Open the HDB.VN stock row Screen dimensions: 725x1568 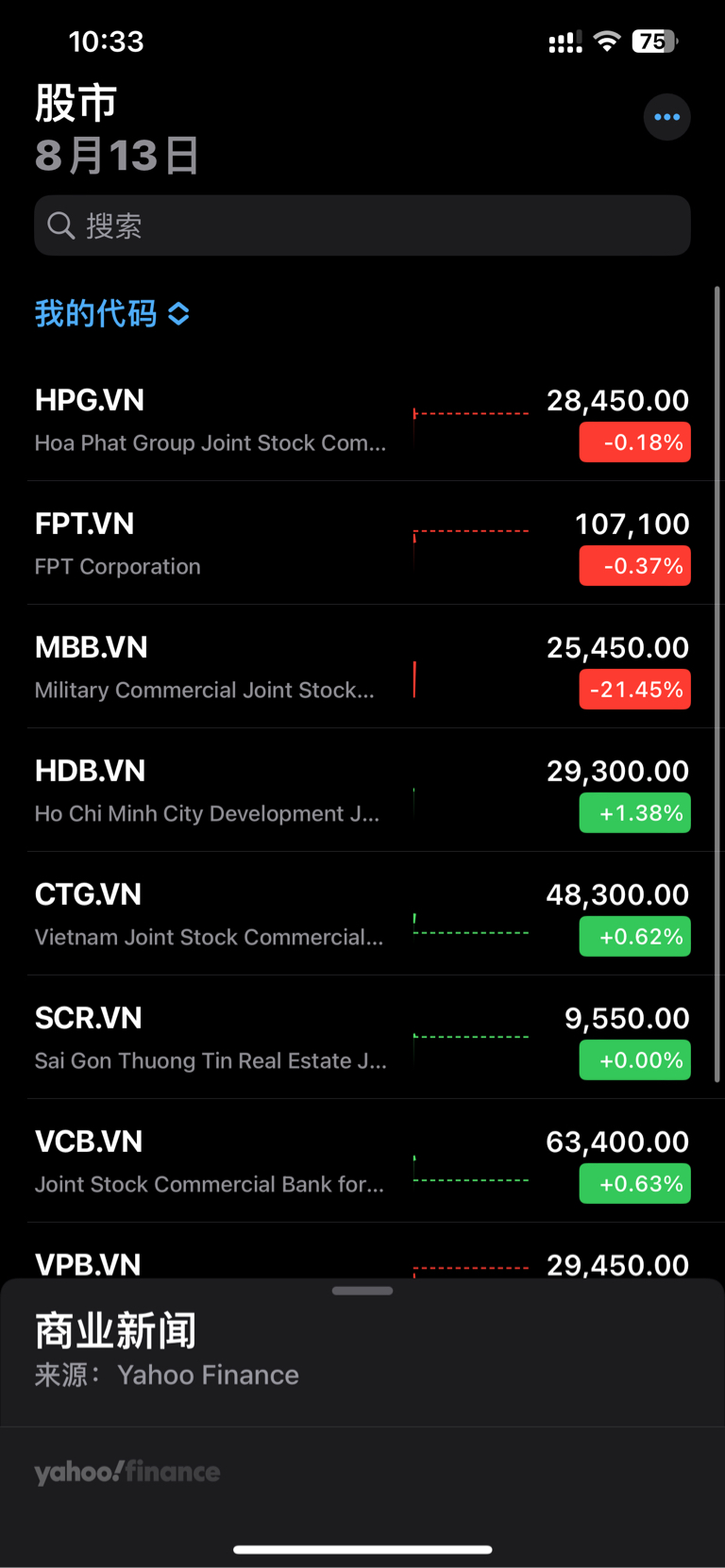coord(362,791)
